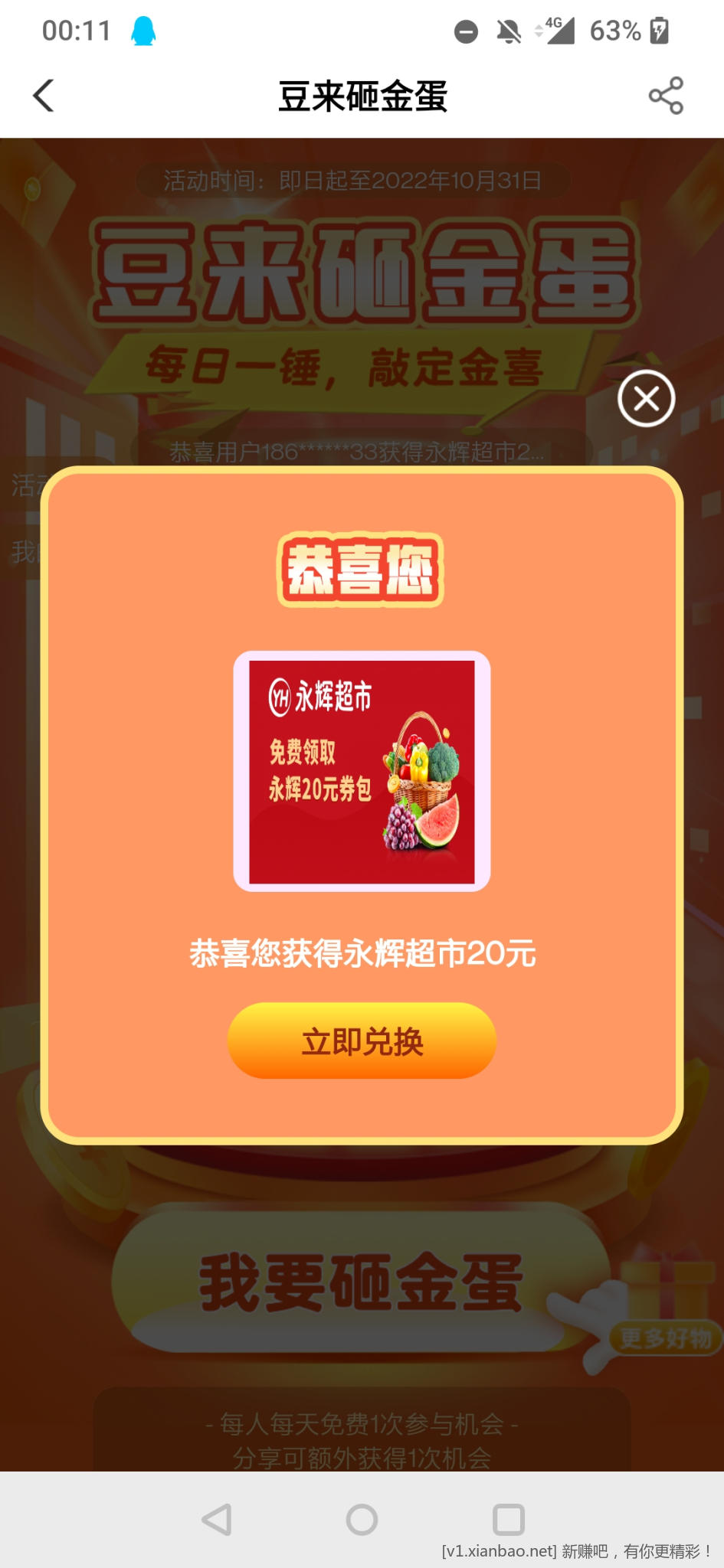Open the system recent apps view
Image resolution: width=724 pixels, height=1568 pixels.
point(508,1519)
